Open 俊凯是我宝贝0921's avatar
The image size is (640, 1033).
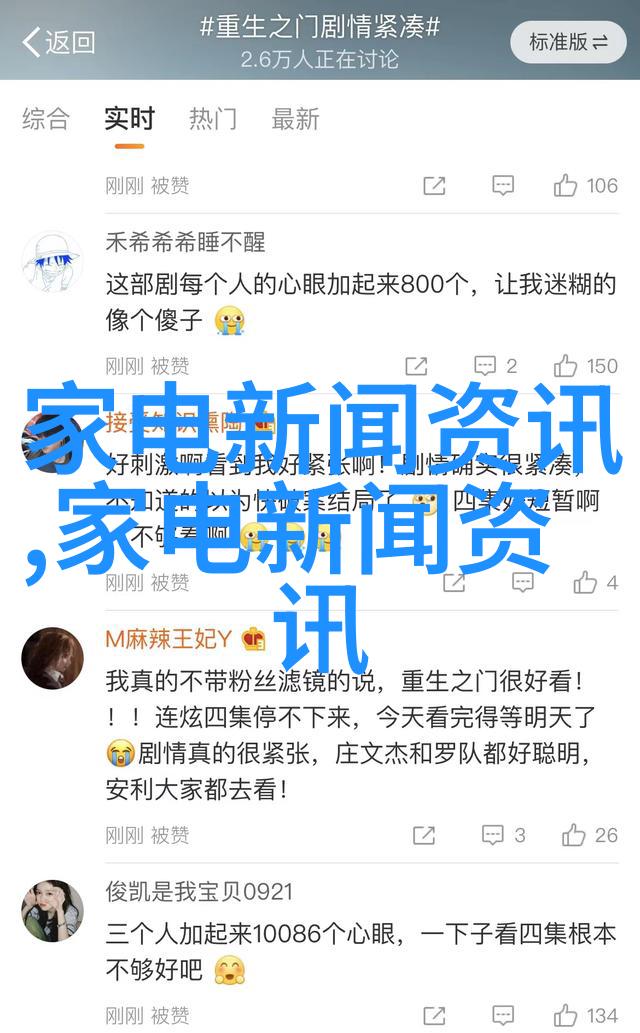coord(52,911)
